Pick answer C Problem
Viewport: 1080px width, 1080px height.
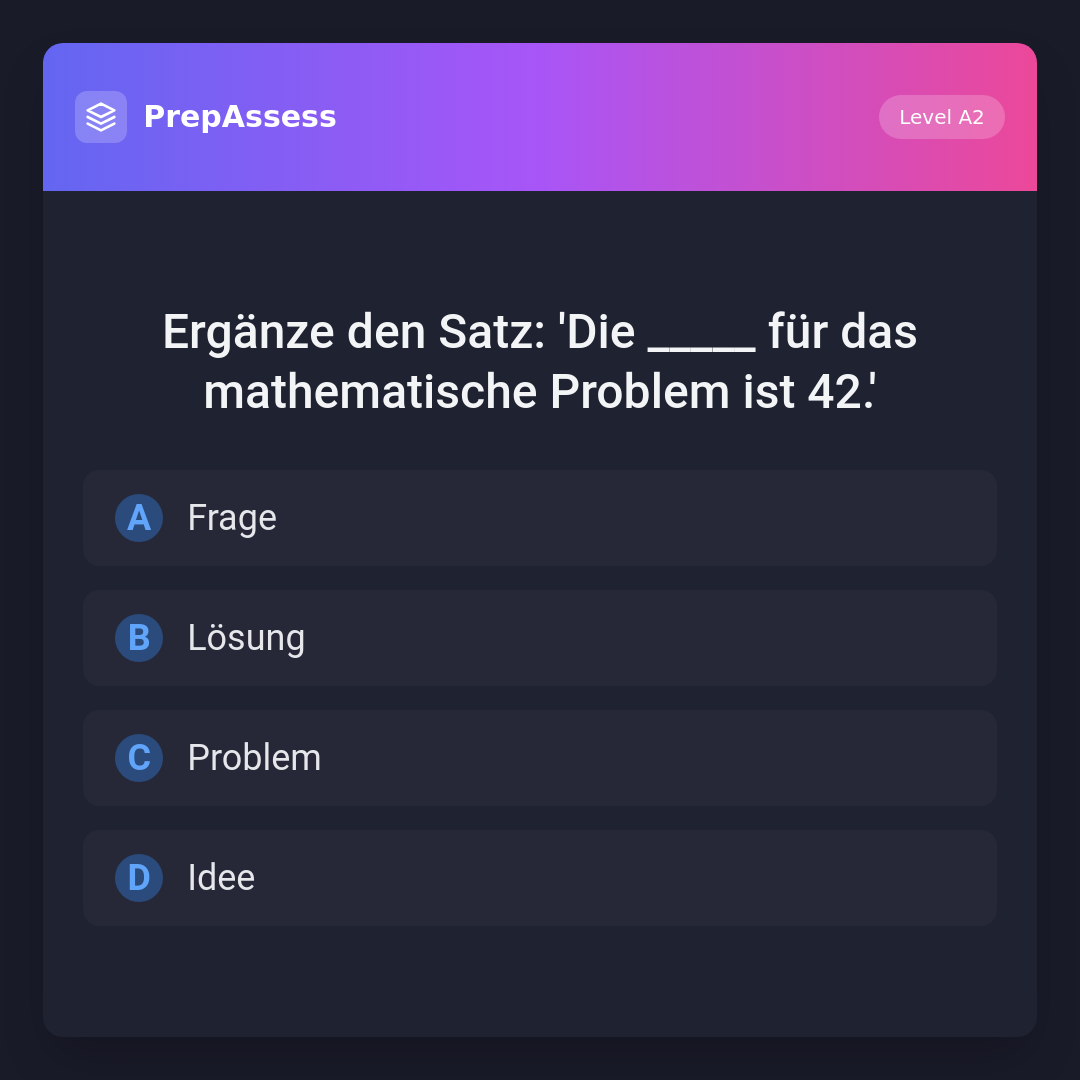[x=540, y=758]
